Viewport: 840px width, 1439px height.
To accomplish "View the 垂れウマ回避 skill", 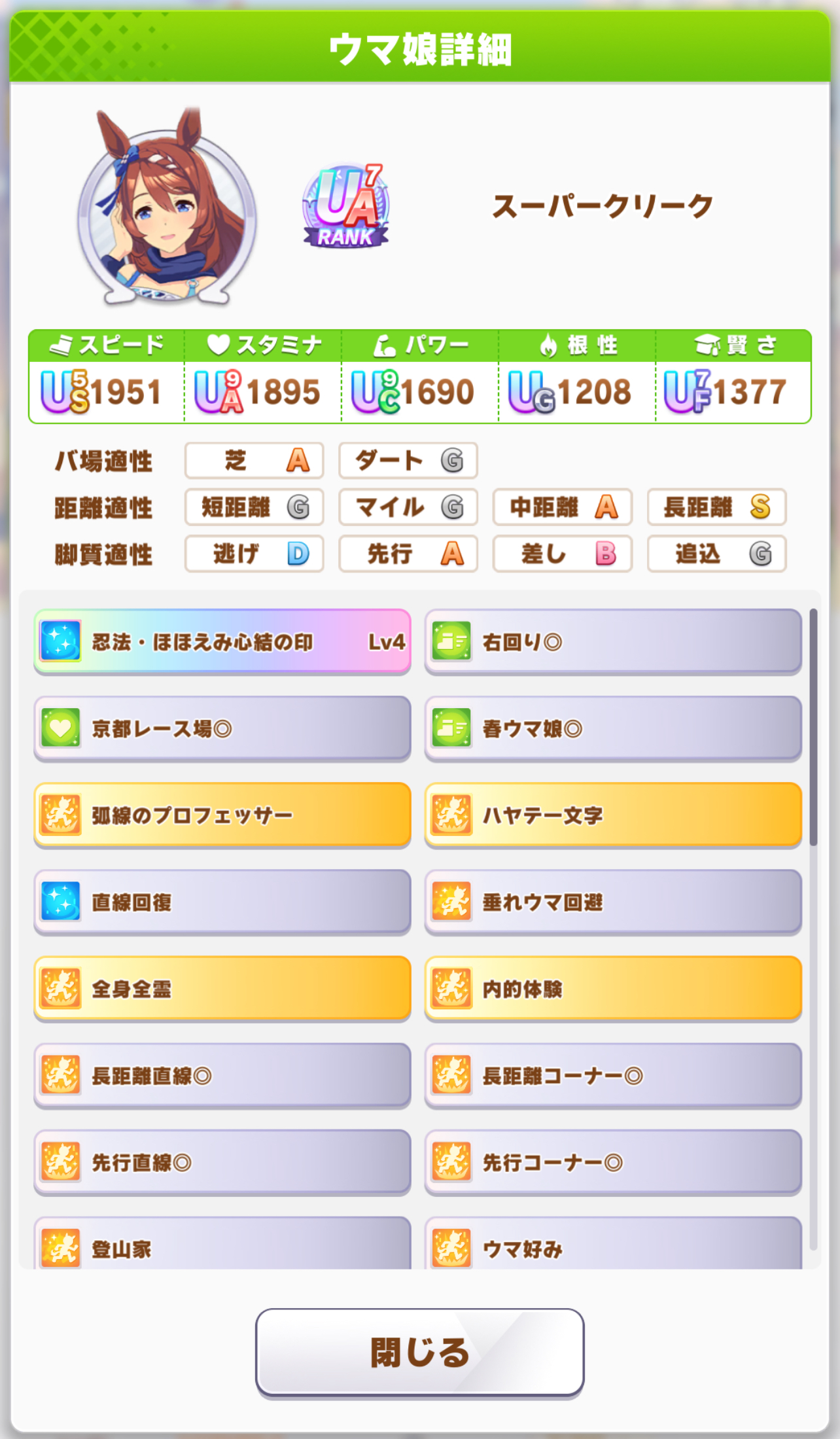I will tap(613, 902).
